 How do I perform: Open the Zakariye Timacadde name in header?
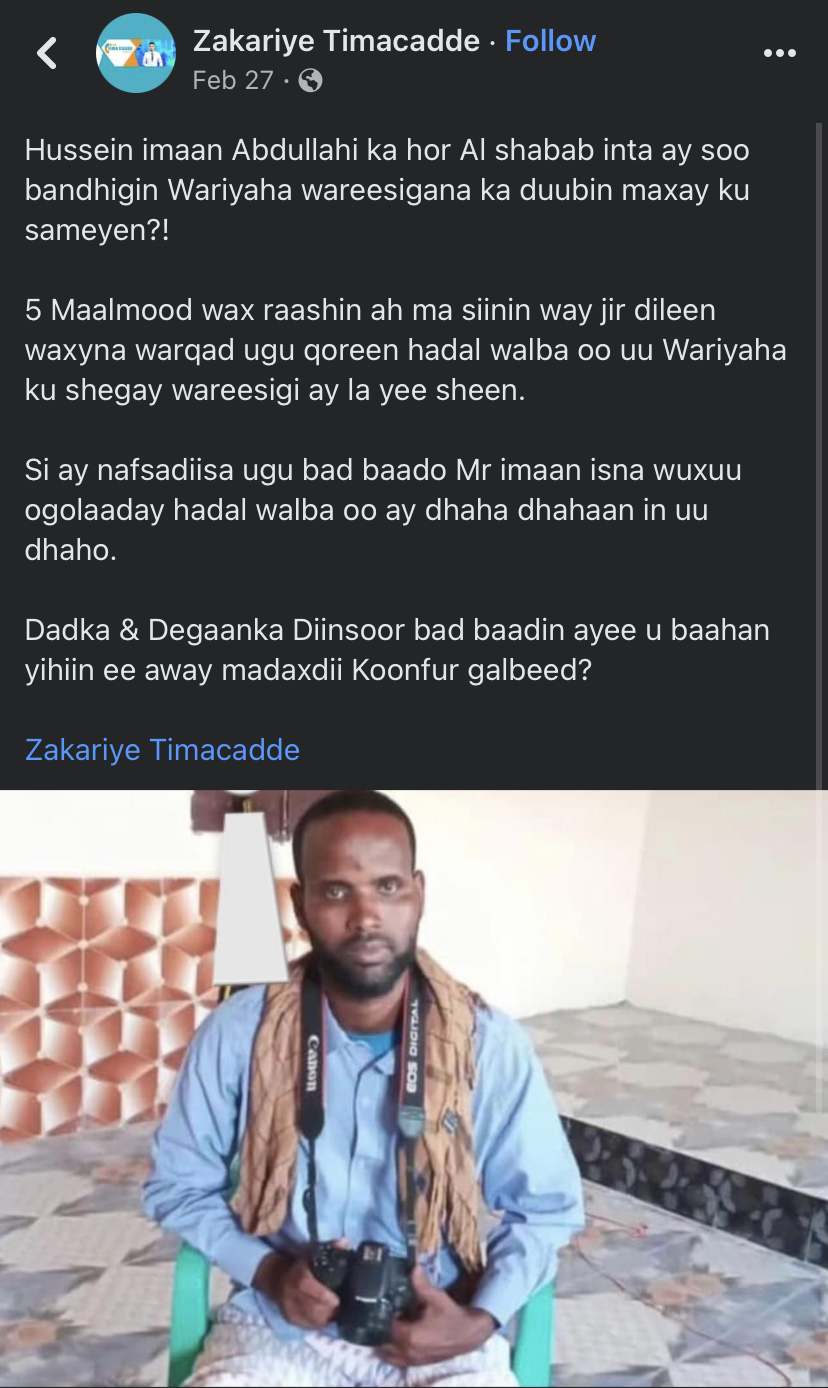336,41
